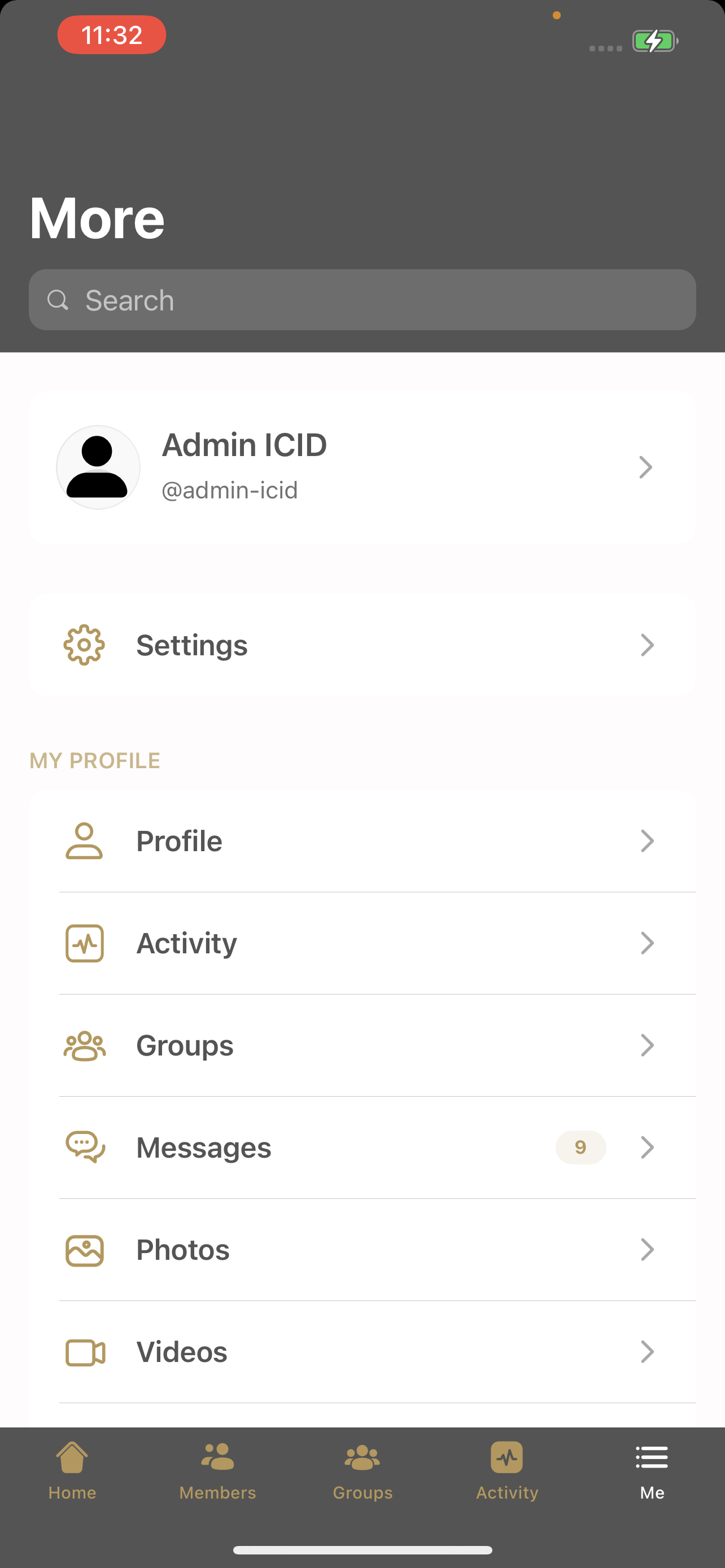This screenshot has width=725, height=1568.
Task: Open the Admin ICID account card
Action: 362,467
